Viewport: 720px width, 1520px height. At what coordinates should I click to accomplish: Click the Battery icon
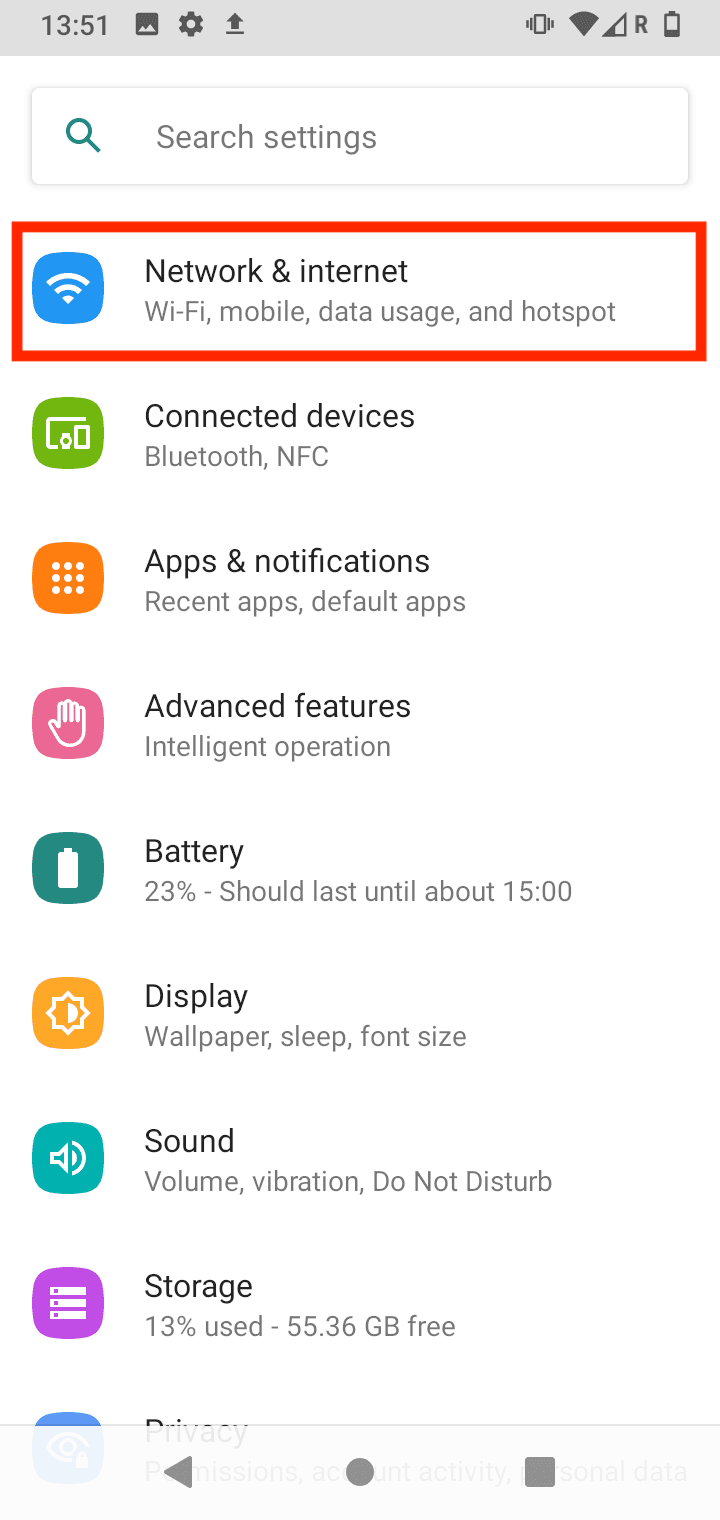click(67, 868)
